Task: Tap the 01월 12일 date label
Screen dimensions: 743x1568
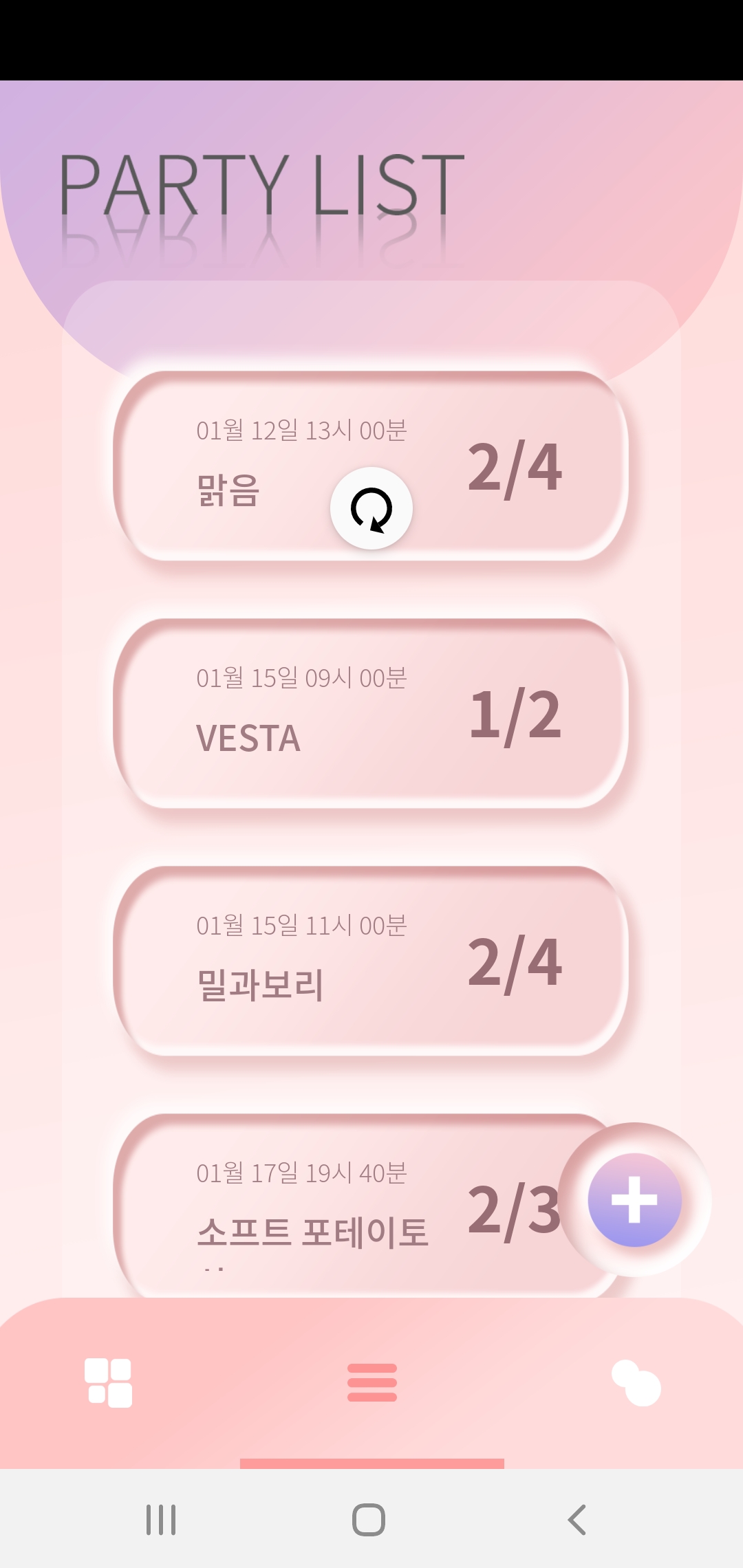Action: click(301, 430)
